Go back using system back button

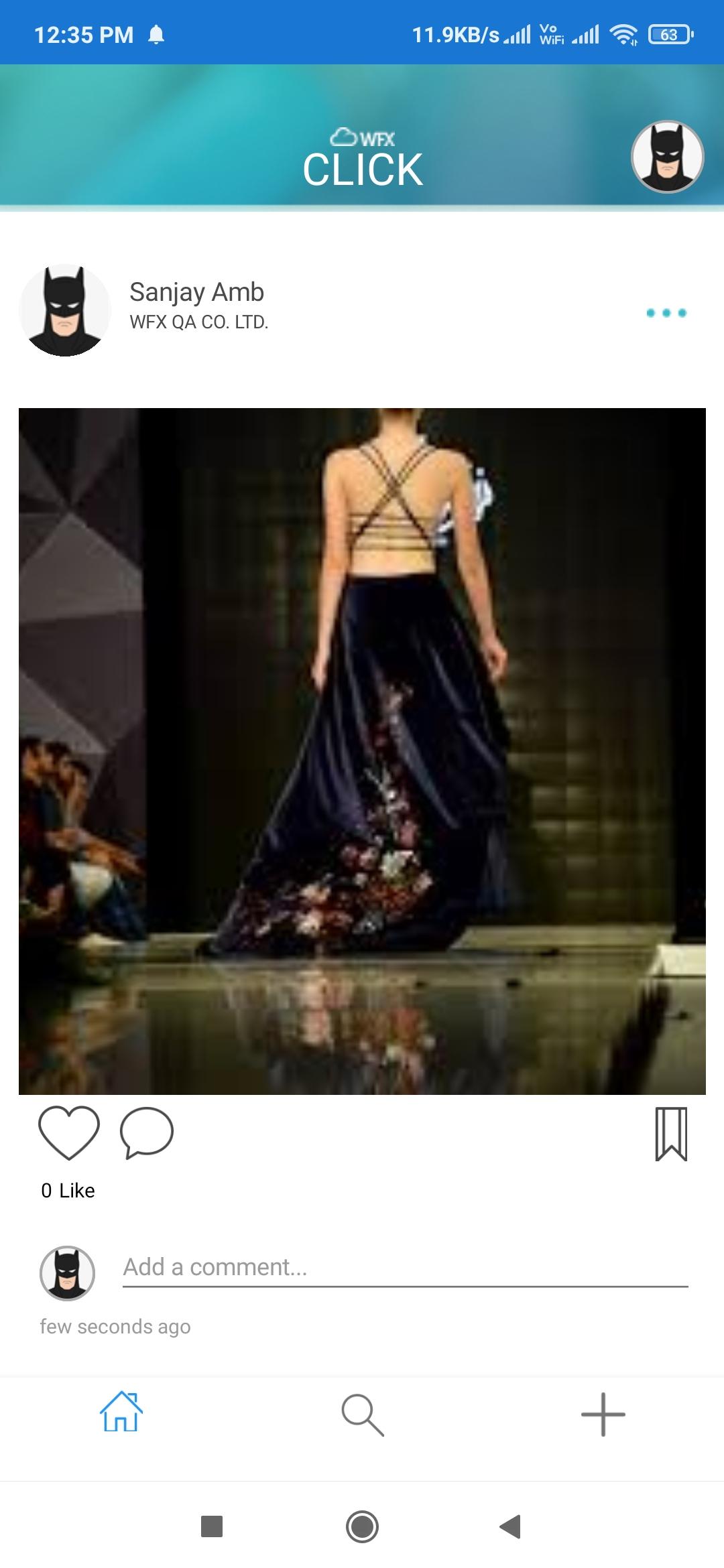511,1526
